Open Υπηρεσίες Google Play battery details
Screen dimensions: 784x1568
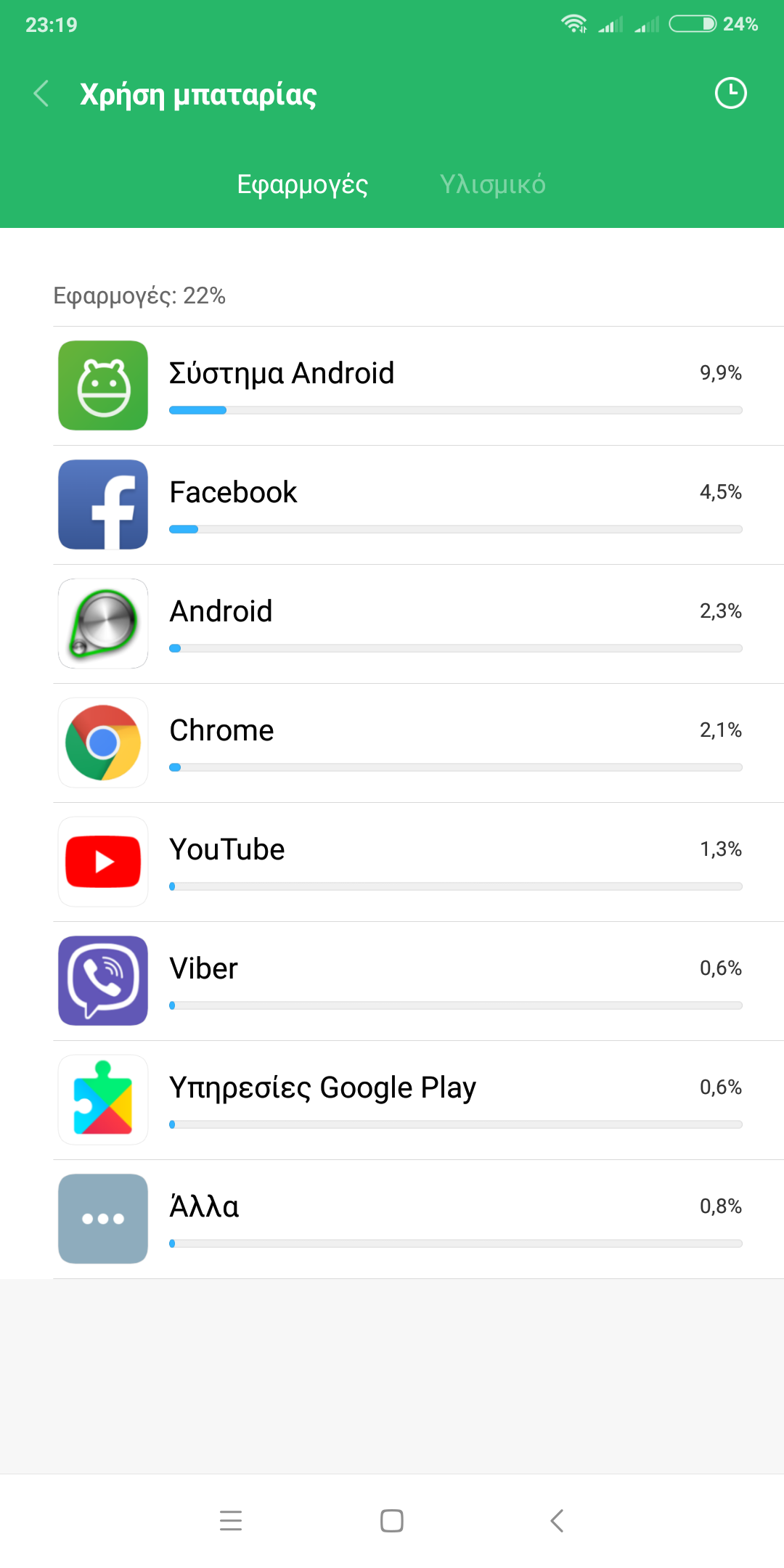418,1100
